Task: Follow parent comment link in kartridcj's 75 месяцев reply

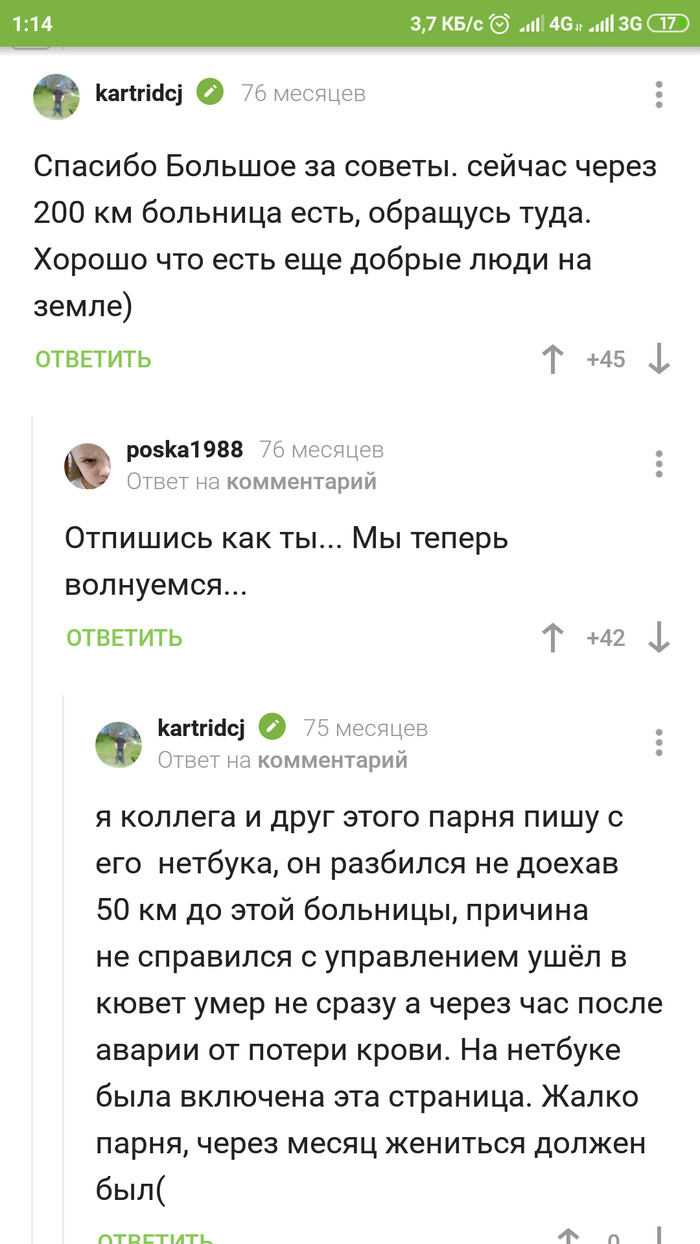Action: 332,760
